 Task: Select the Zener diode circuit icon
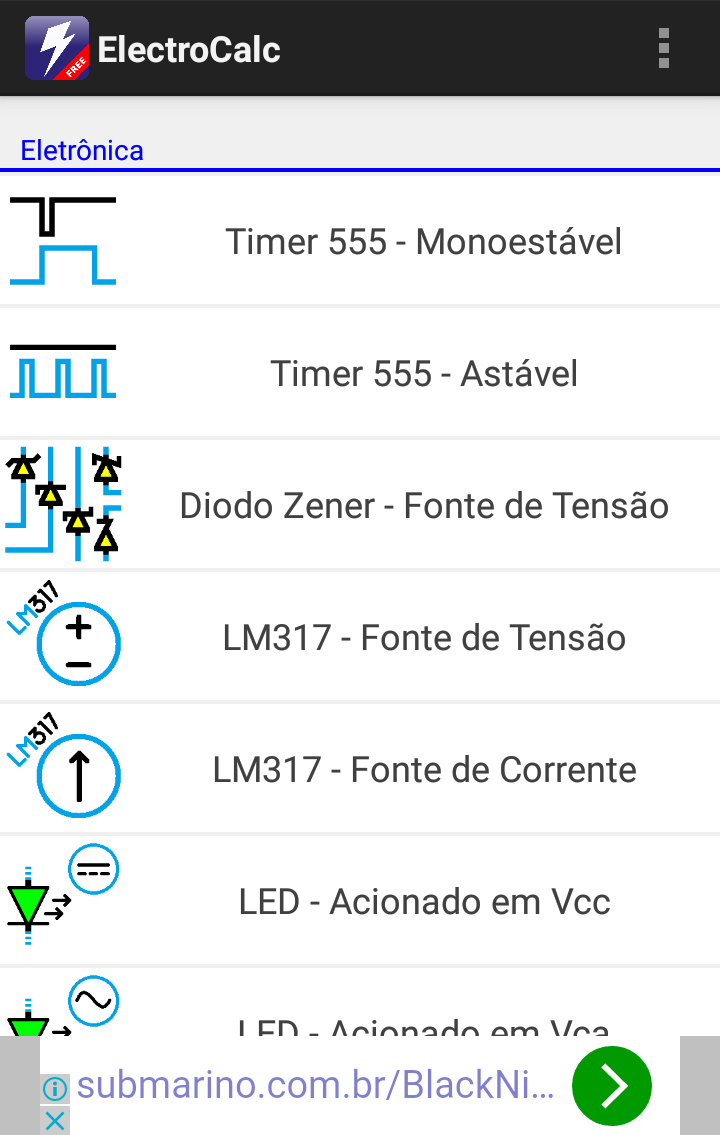coord(62,504)
